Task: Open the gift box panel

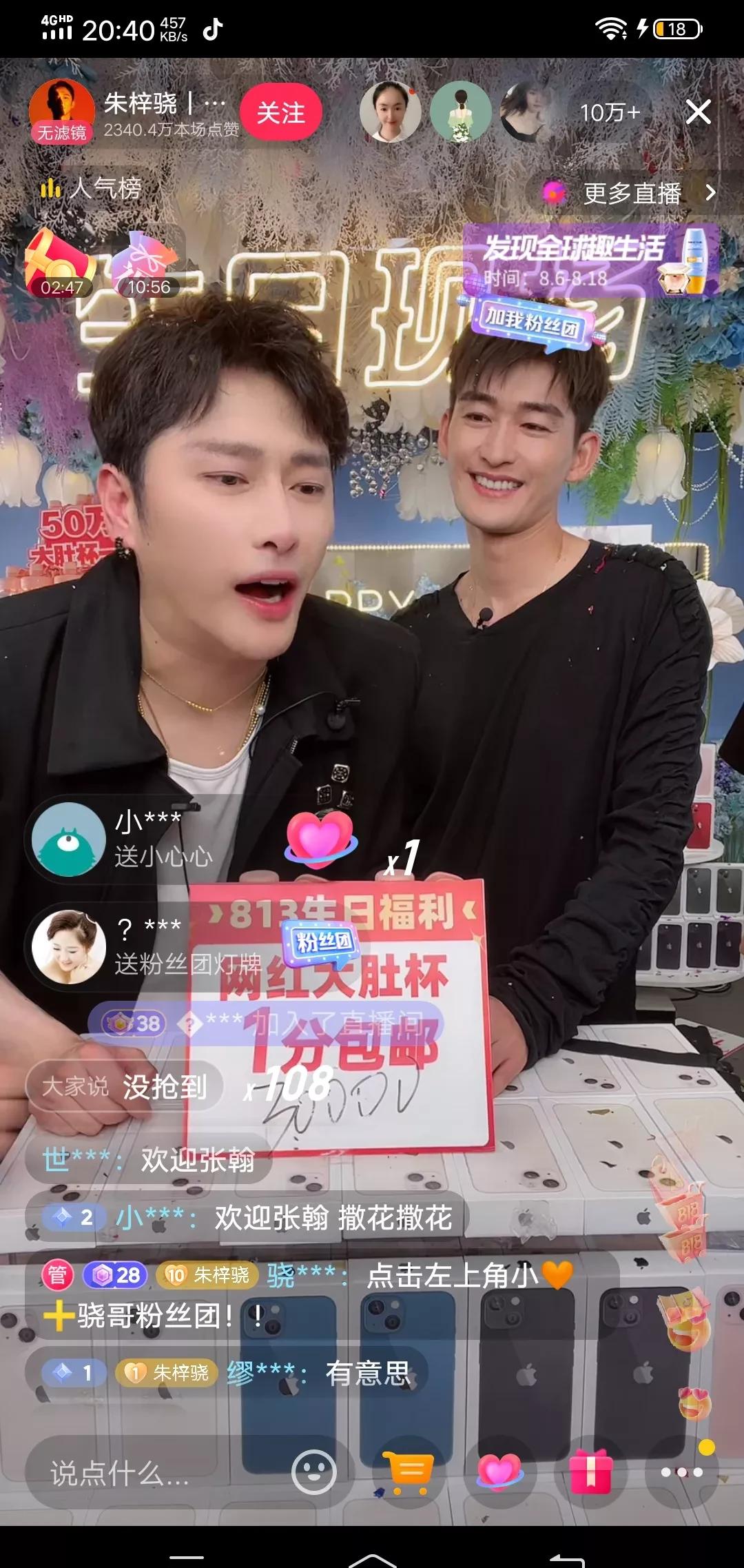Action: click(x=591, y=1473)
